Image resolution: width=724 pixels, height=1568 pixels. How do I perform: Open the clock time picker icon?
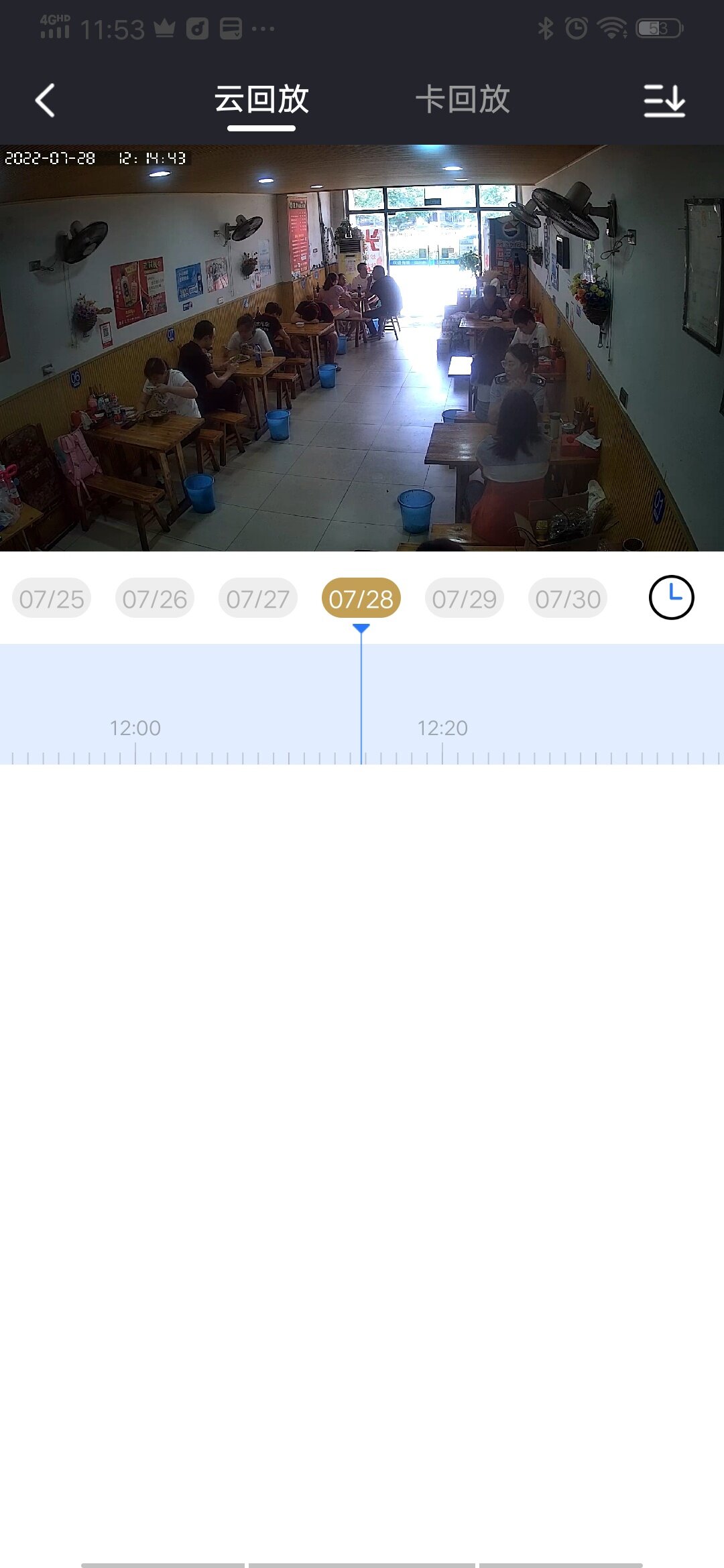pos(671,597)
